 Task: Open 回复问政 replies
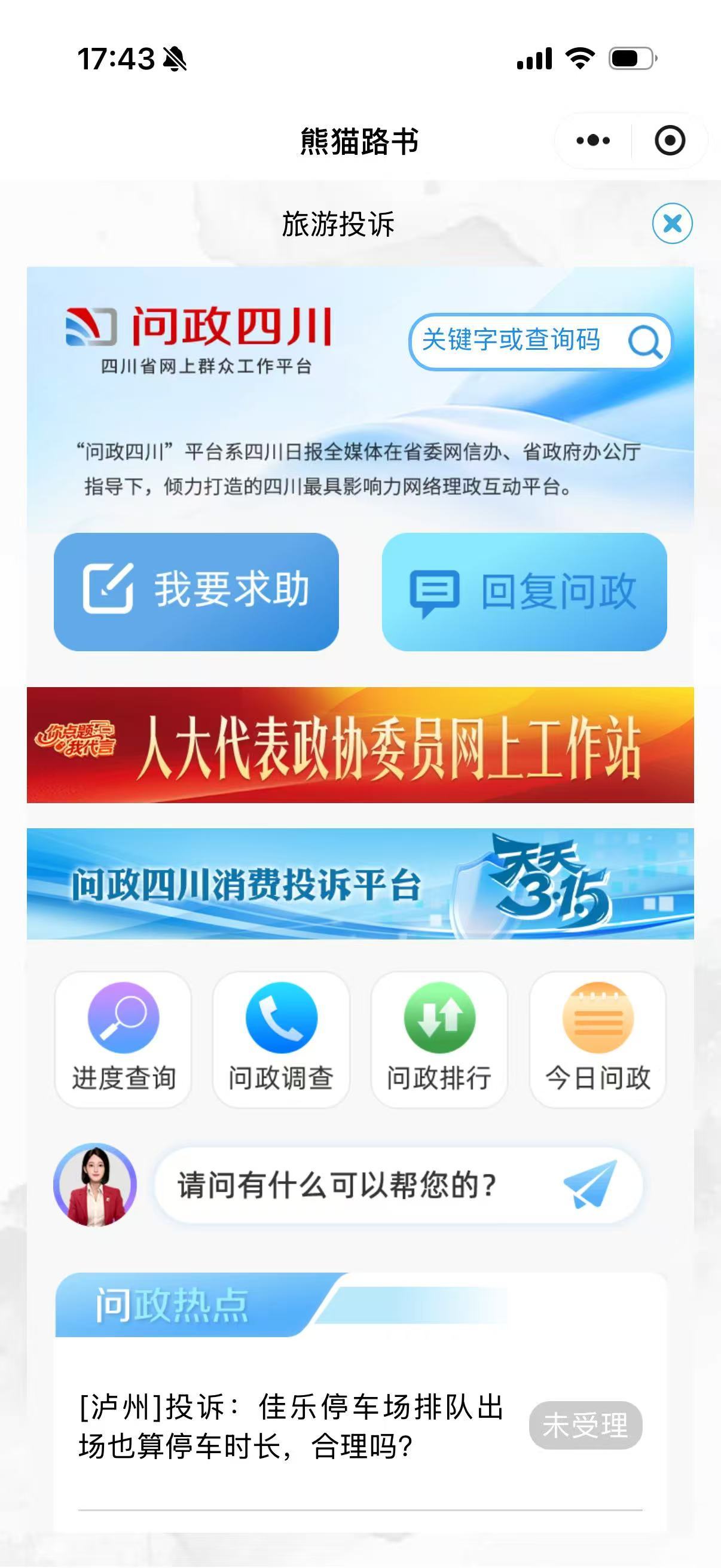tap(524, 591)
